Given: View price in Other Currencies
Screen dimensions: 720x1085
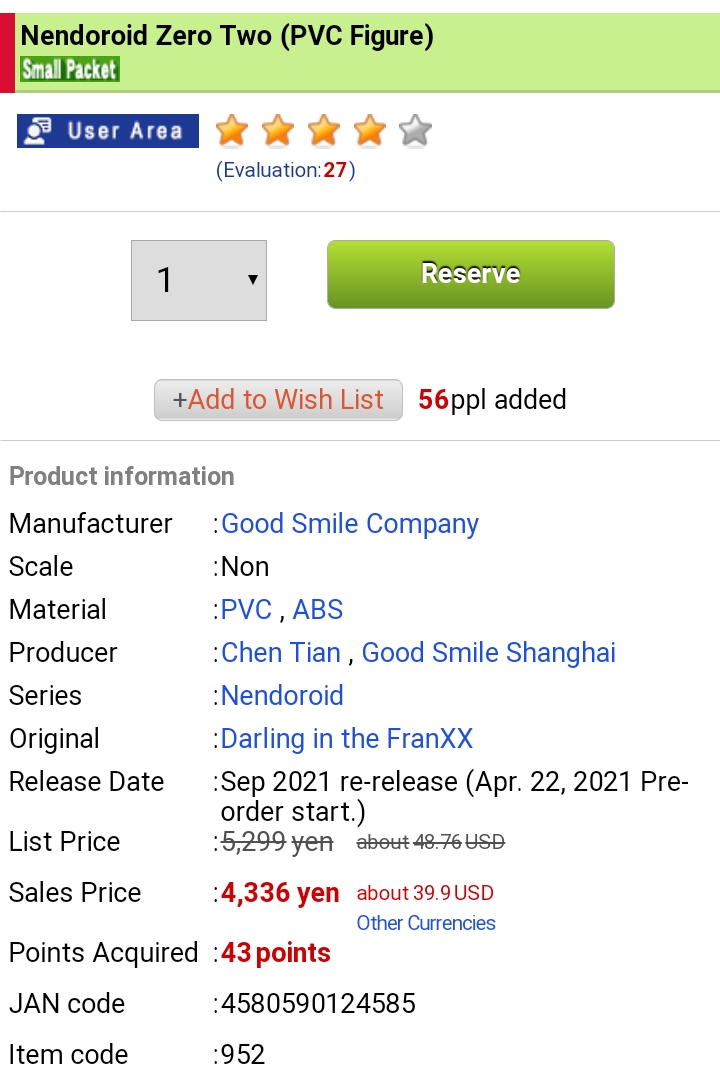Looking at the screenshot, I should coord(426,923).
